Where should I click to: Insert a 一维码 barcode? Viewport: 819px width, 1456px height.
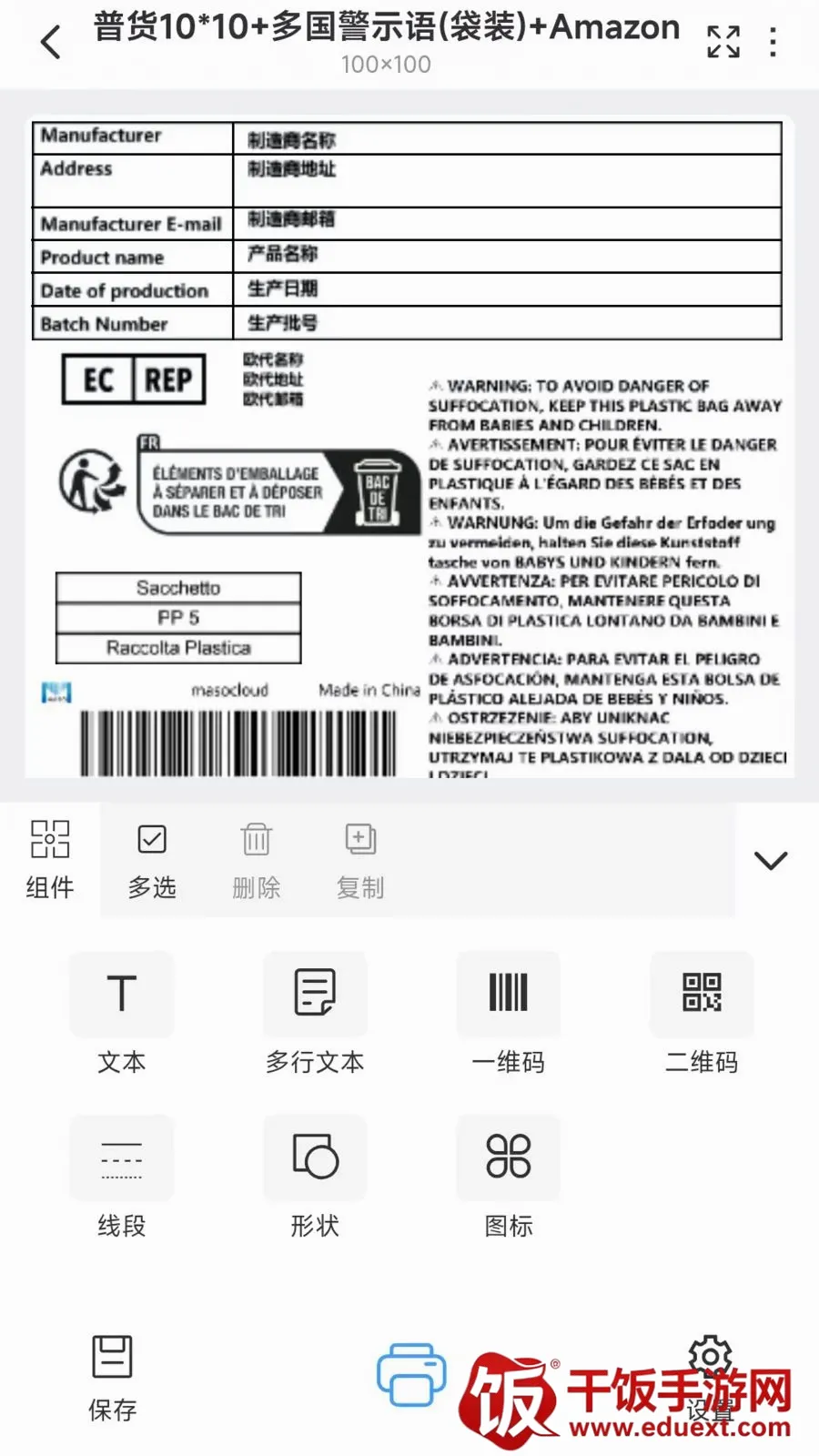508,1014
